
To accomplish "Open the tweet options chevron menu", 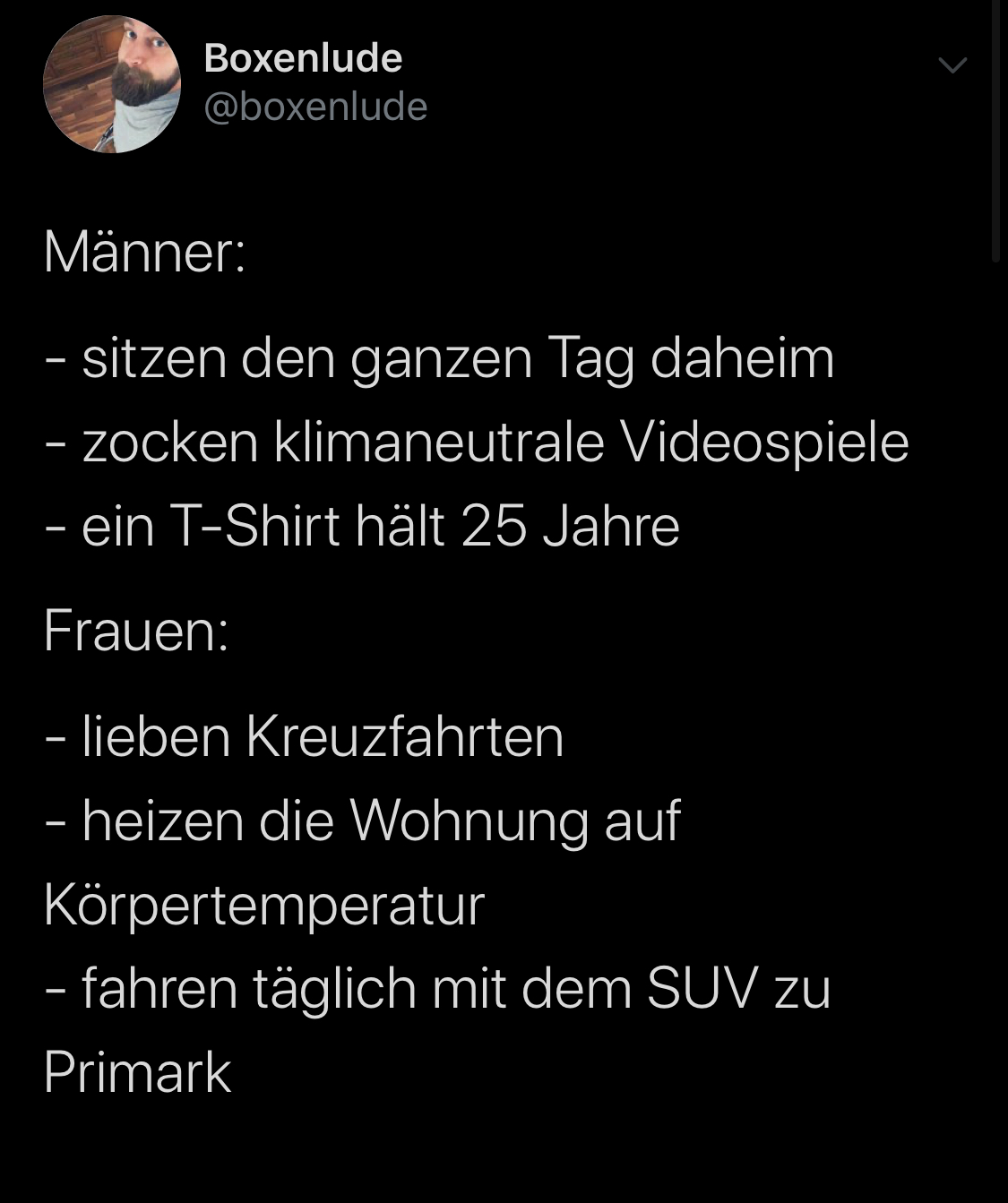I will tap(952, 64).
